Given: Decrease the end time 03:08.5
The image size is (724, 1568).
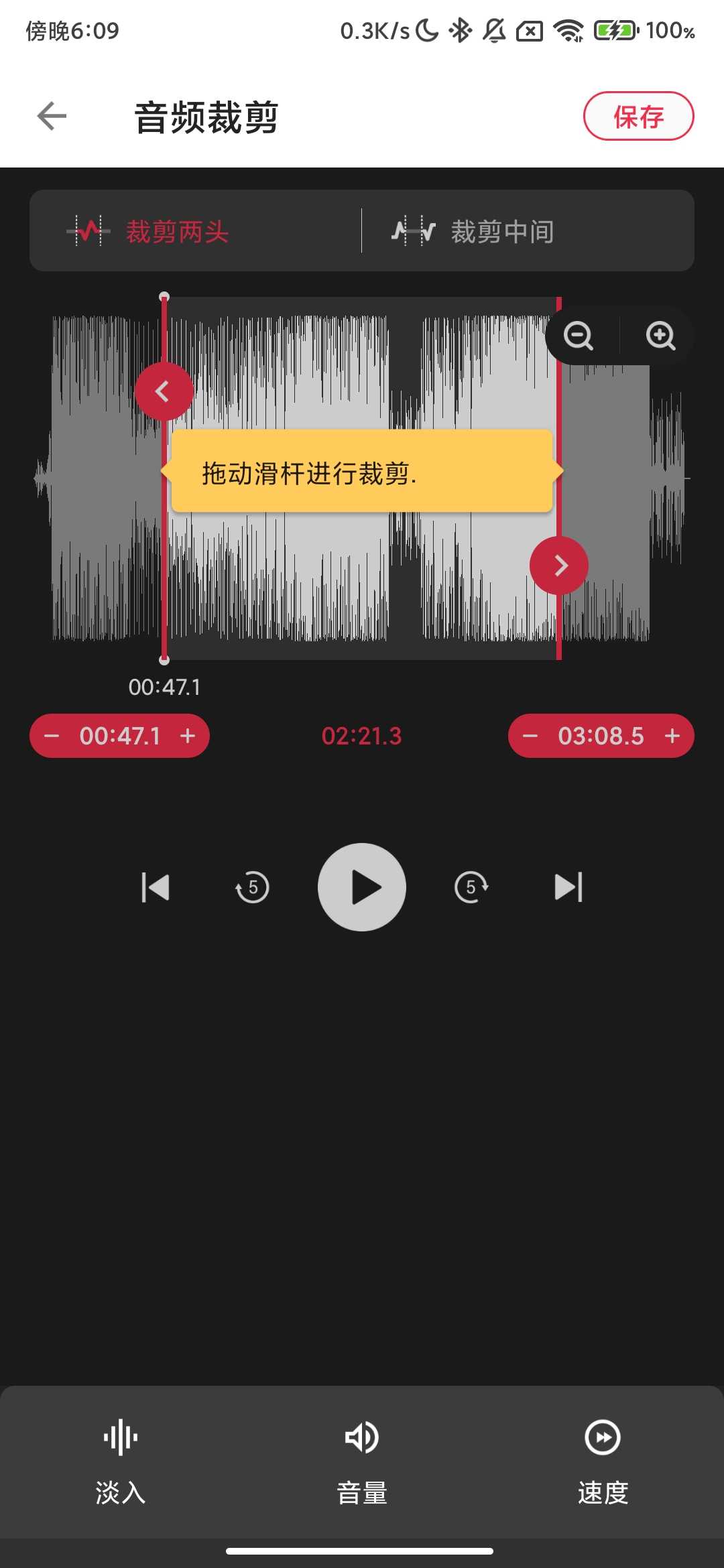Looking at the screenshot, I should (x=530, y=736).
